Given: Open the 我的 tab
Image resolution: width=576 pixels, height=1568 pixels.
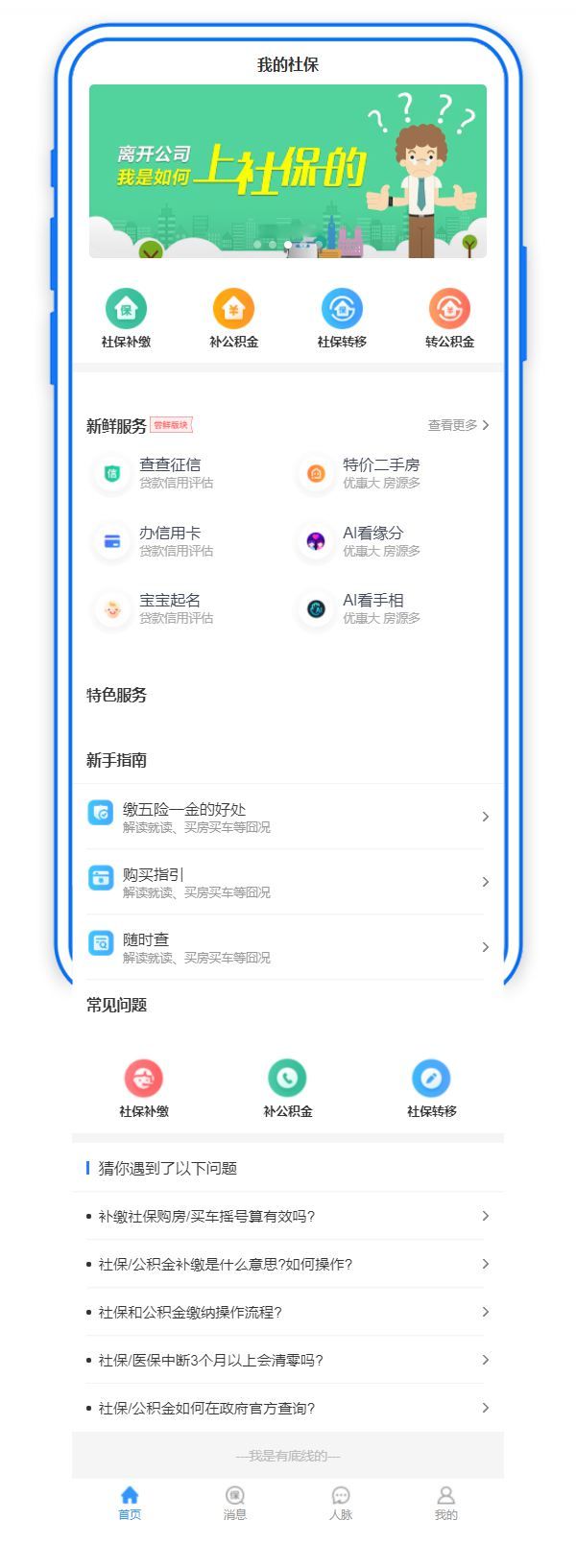Looking at the screenshot, I should tap(446, 1503).
